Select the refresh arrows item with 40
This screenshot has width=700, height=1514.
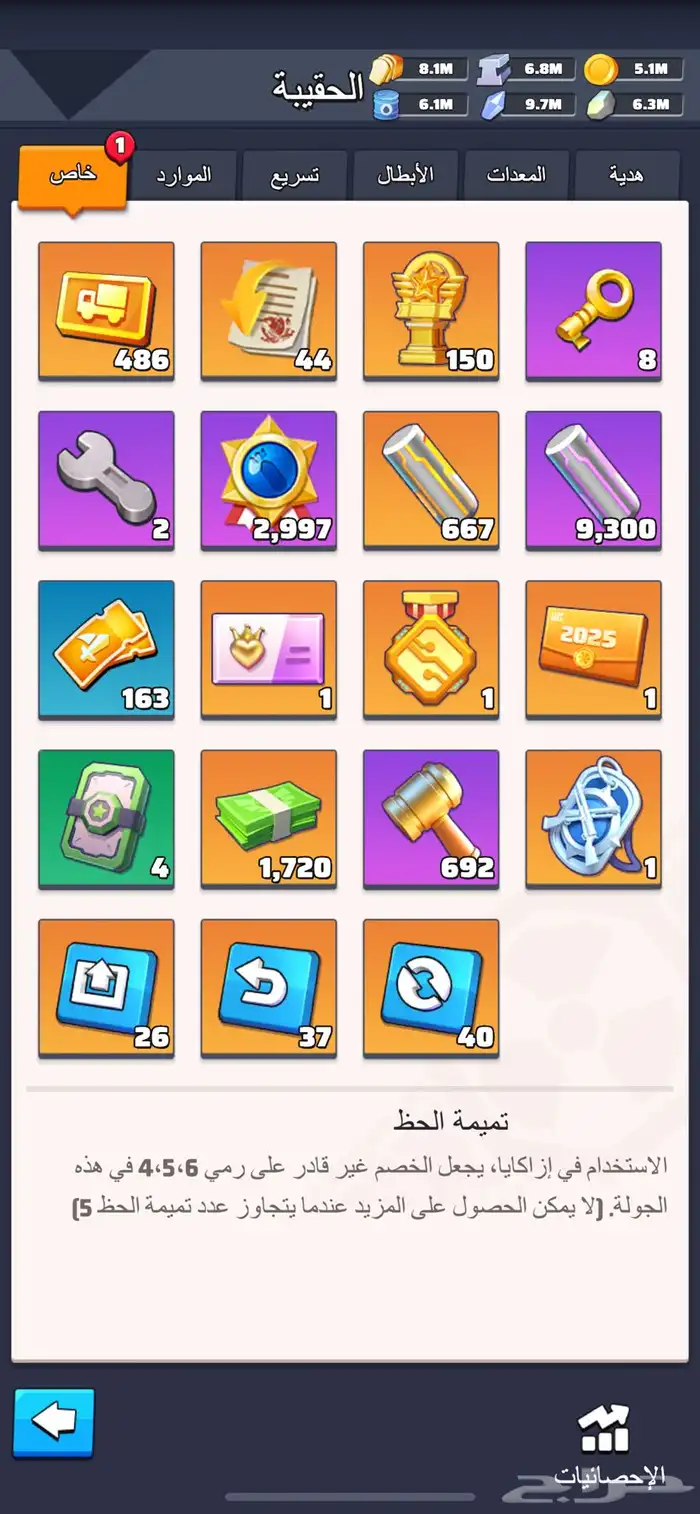[x=431, y=987]
